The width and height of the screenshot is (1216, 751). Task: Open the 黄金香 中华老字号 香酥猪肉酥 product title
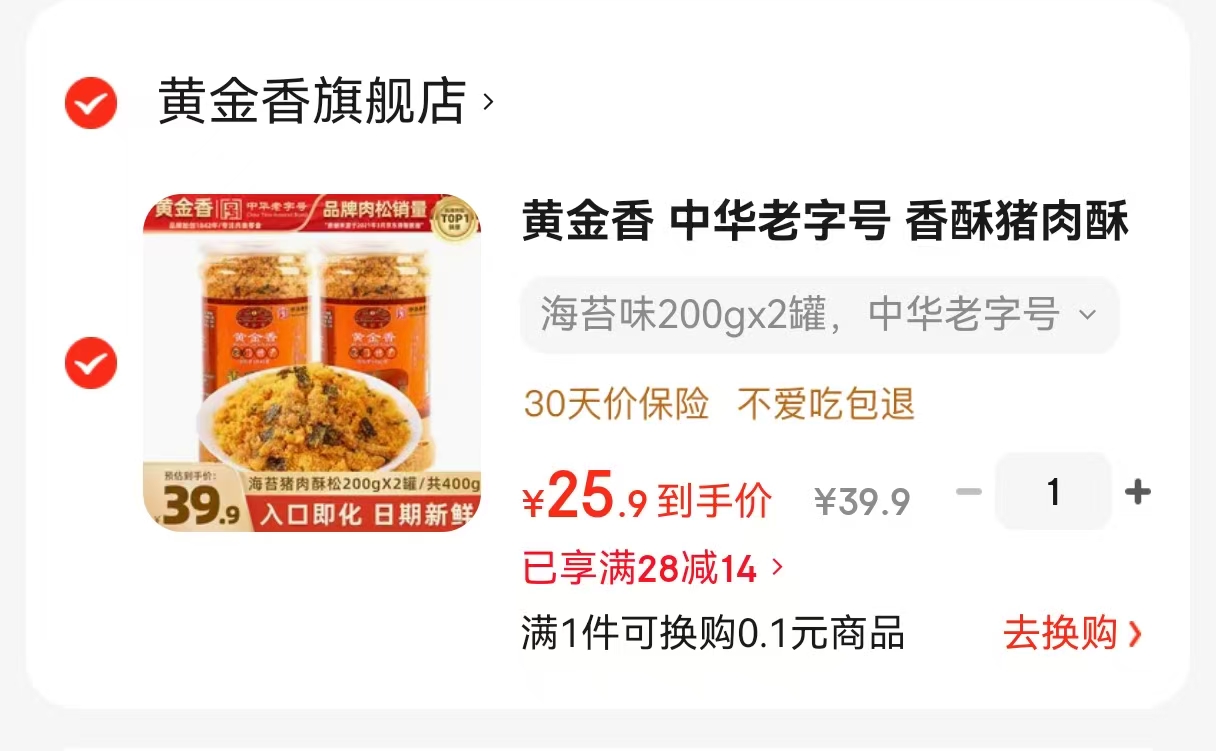[x=824, y=221]
